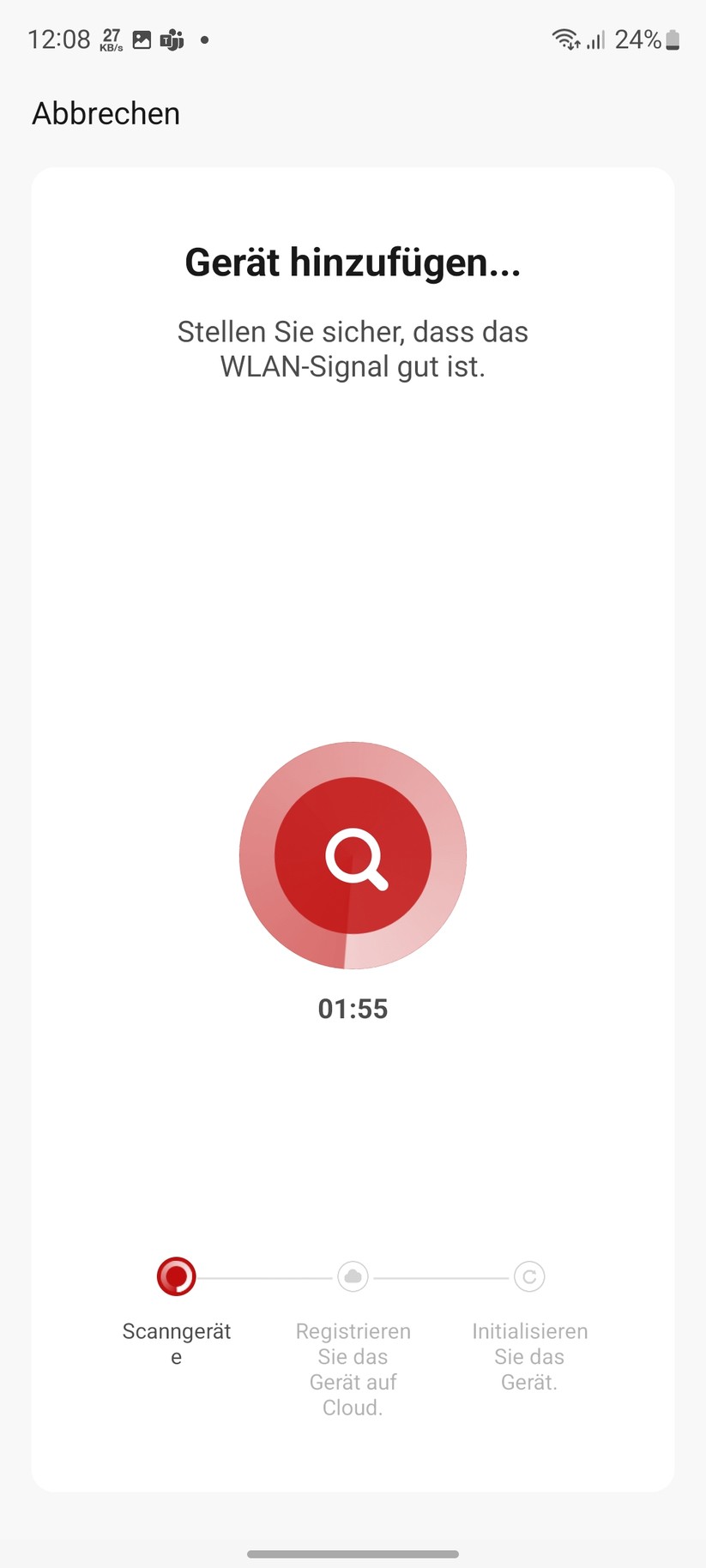Tap the progress line between scanning and registration steps
The image size is (706, 1568).
pos(264,1276)
